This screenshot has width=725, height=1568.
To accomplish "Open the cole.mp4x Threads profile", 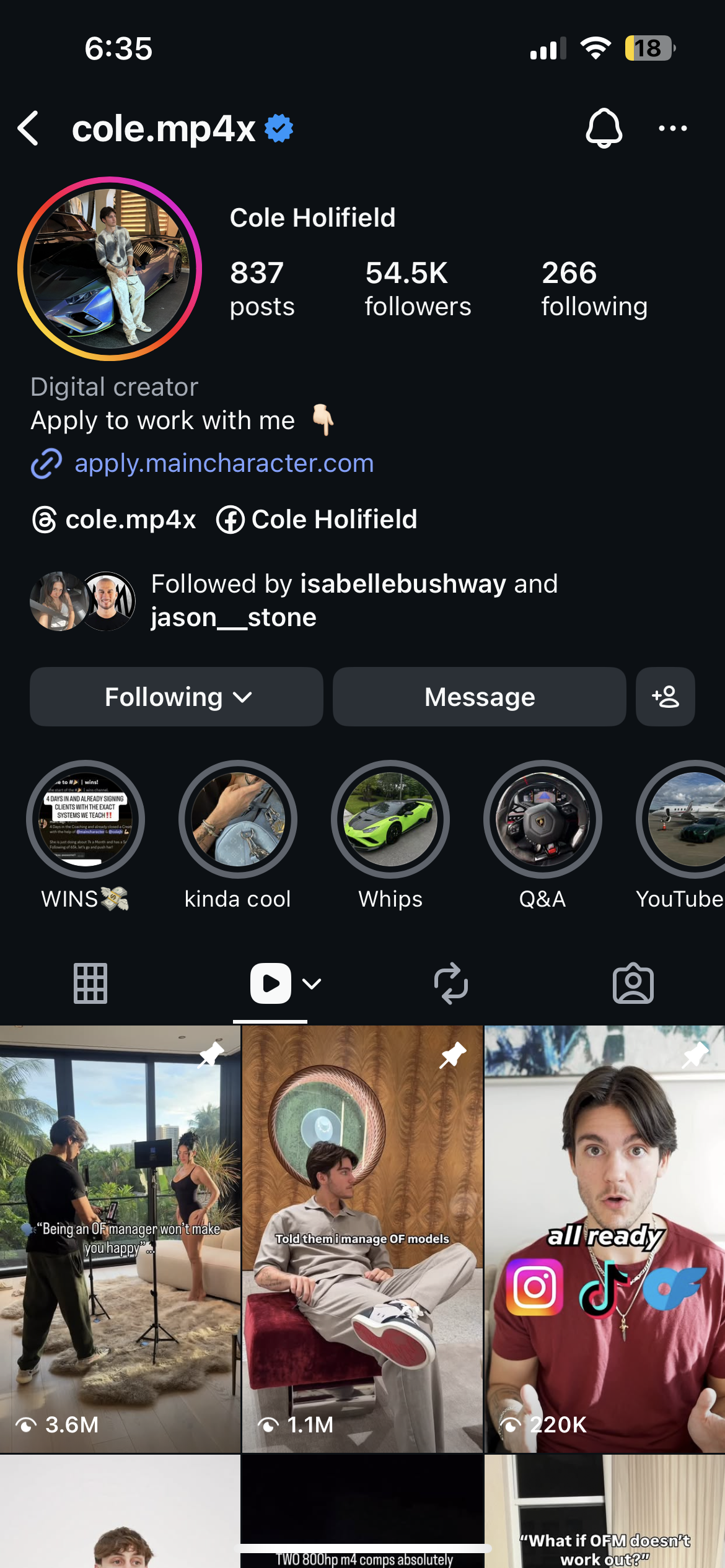I will (115, 520).
